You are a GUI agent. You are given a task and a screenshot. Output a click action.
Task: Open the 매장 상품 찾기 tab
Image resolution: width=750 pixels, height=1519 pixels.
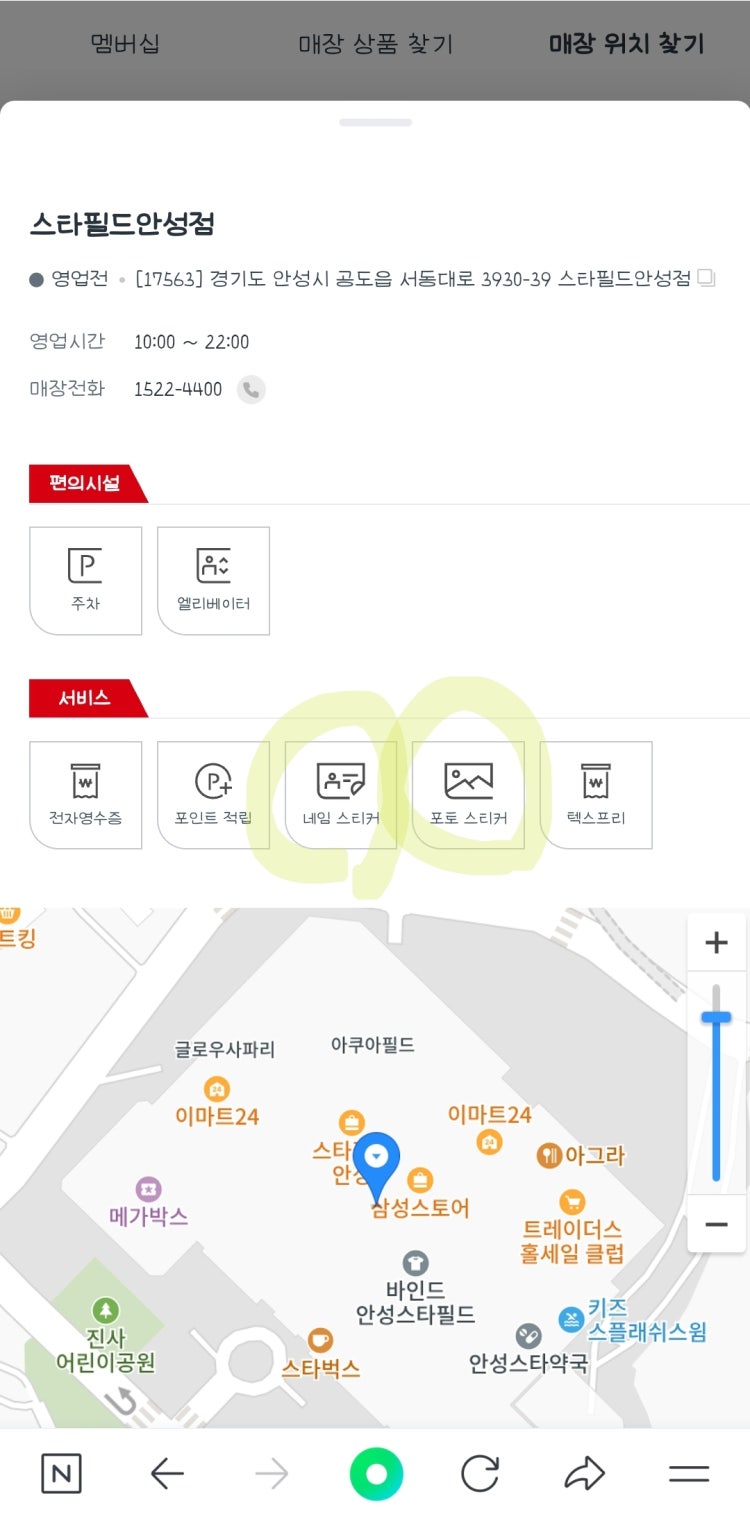coord(375,44)
